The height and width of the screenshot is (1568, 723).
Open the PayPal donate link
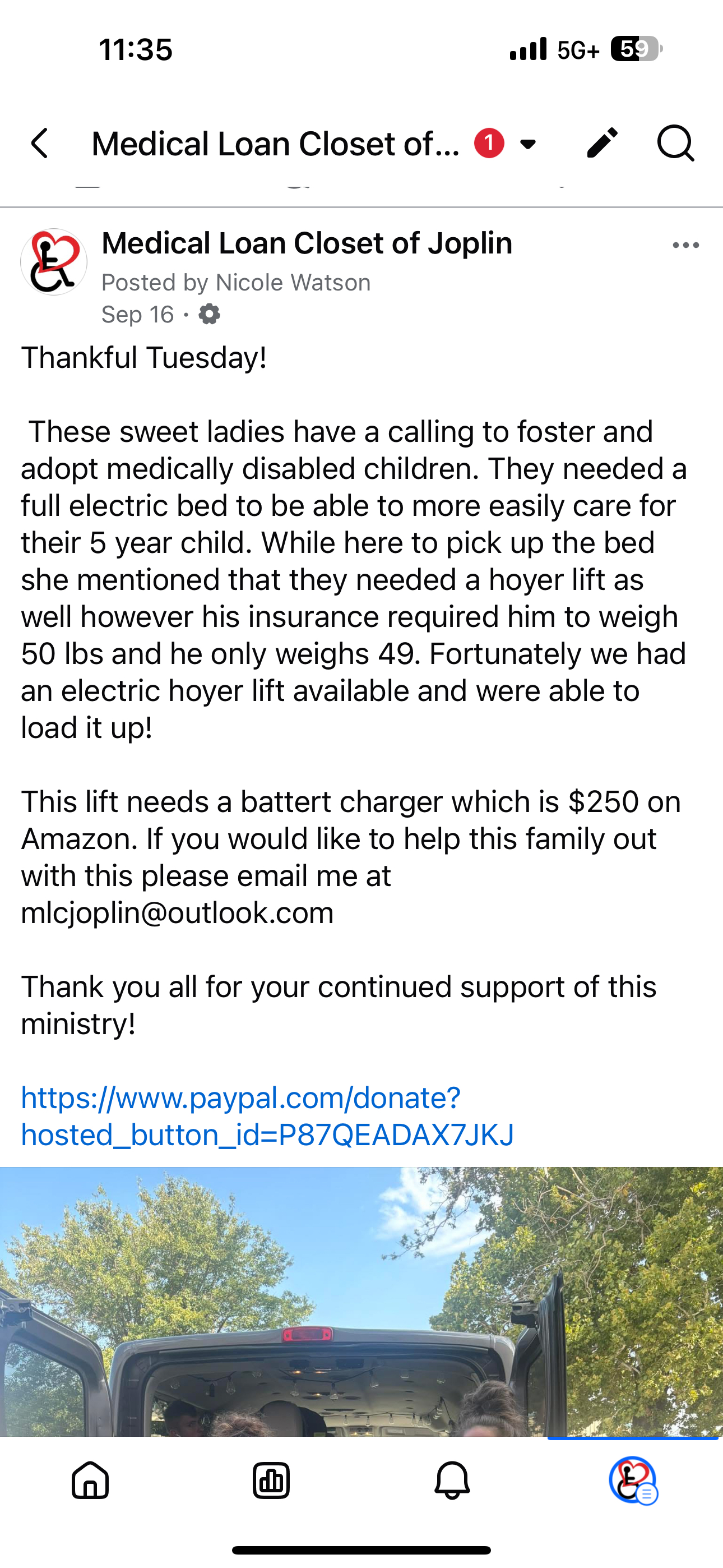[x=267, y=1116]
